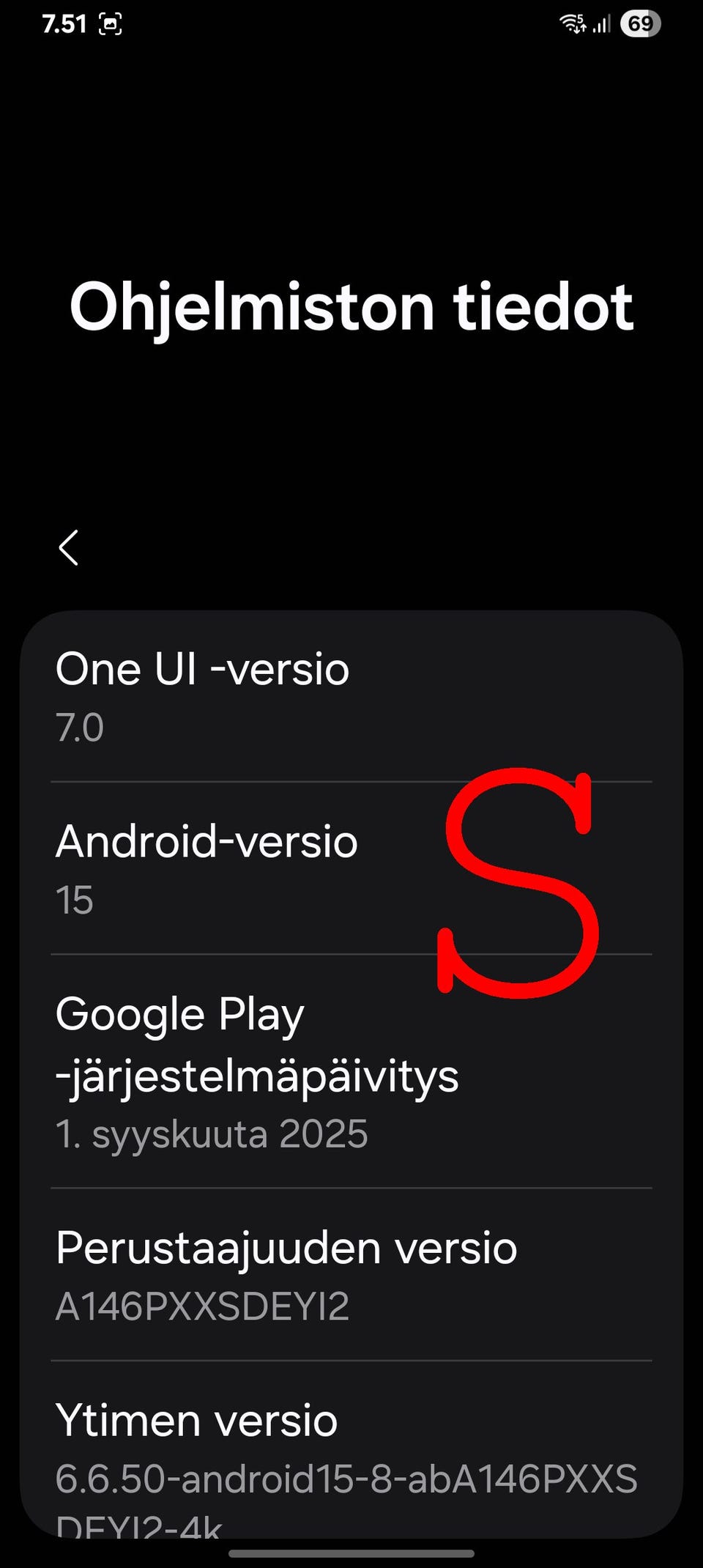Open Google Play -järjestelmäpäivitys
703x1568 pixels.
click(351, 1071)
